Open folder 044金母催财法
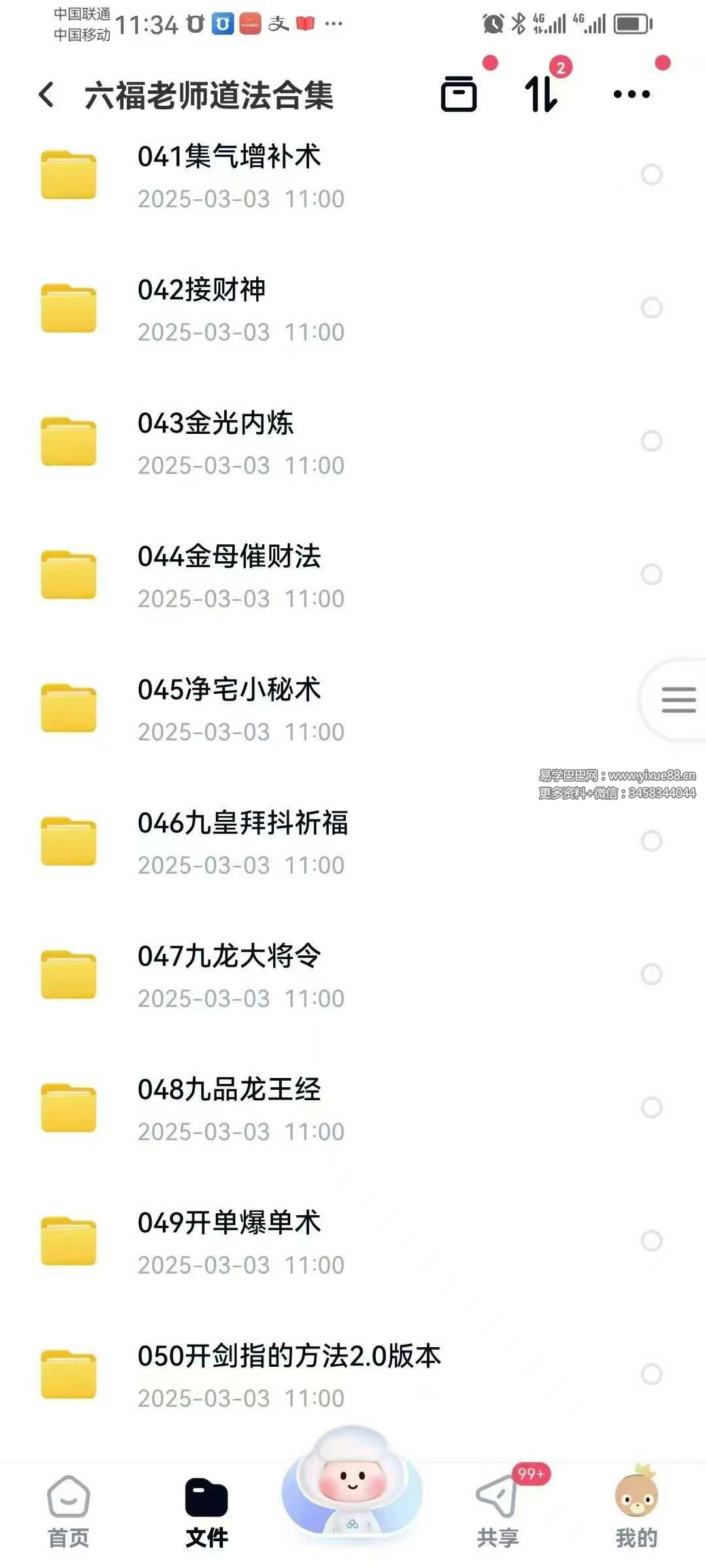This screenshot has height=1568, width=706. [x=229, y=575]
